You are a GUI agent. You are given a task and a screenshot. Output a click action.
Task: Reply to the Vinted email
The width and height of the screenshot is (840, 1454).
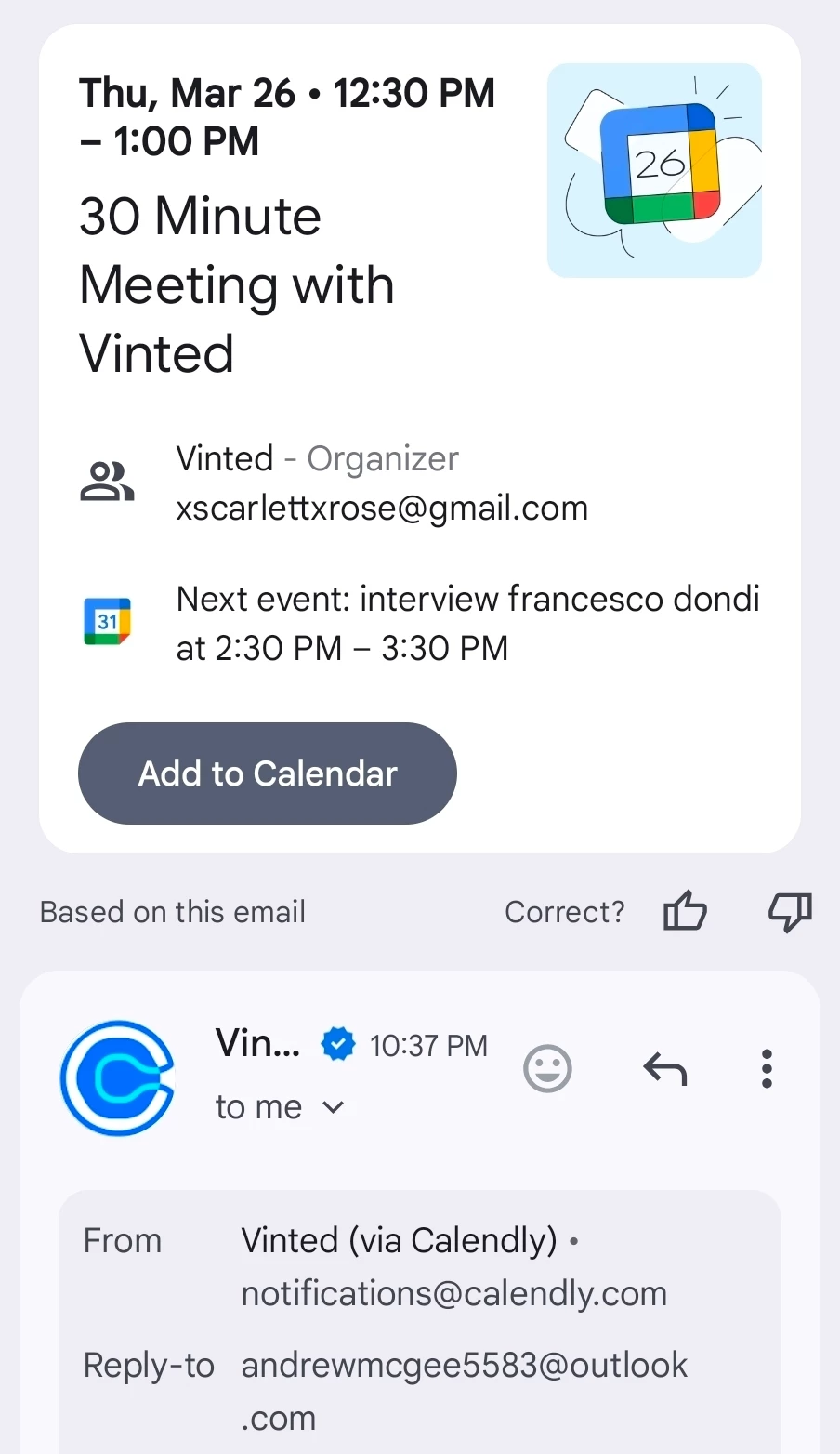pos(664,1069)
